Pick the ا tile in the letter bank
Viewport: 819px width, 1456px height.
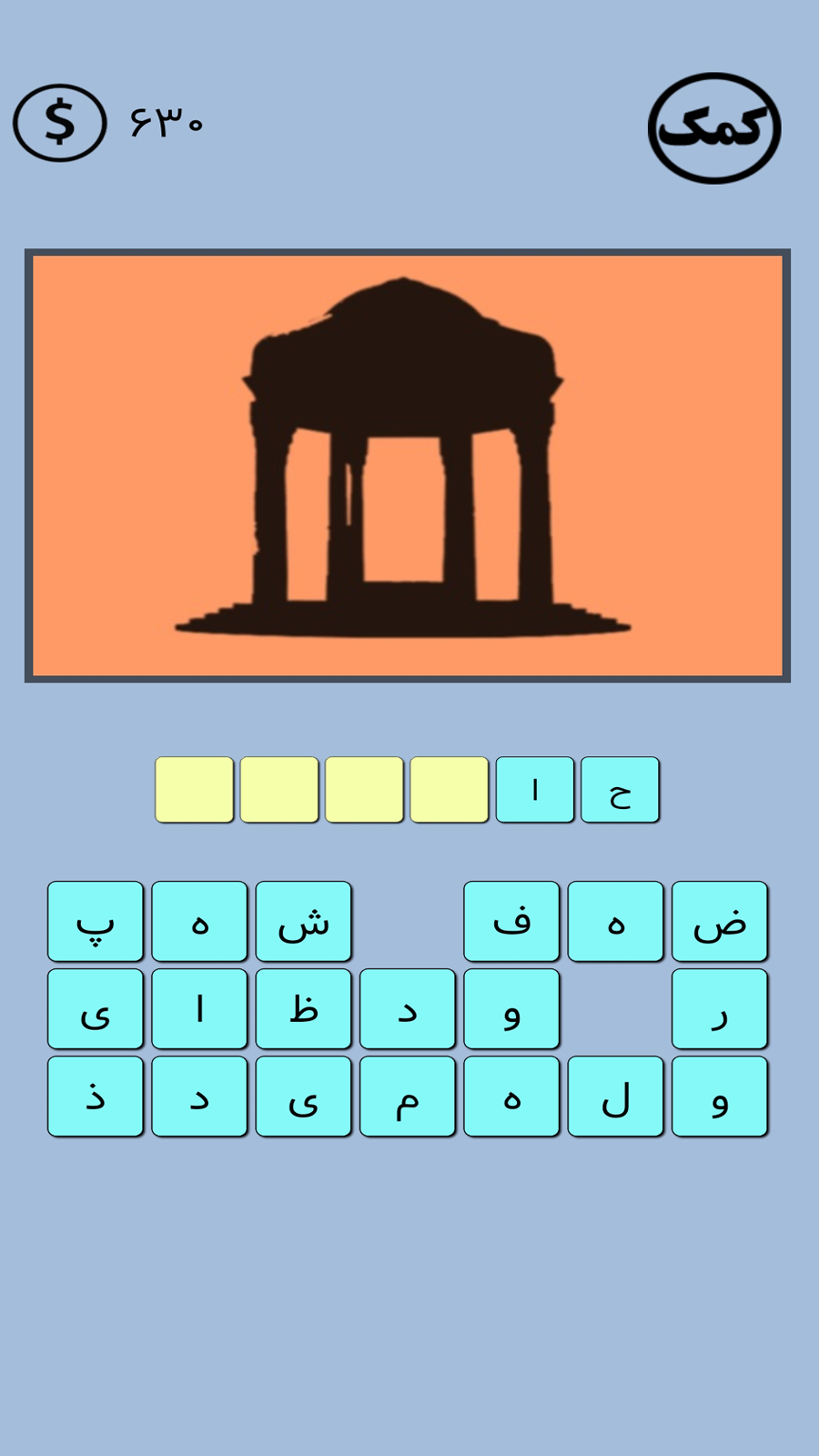point(199,1008)
